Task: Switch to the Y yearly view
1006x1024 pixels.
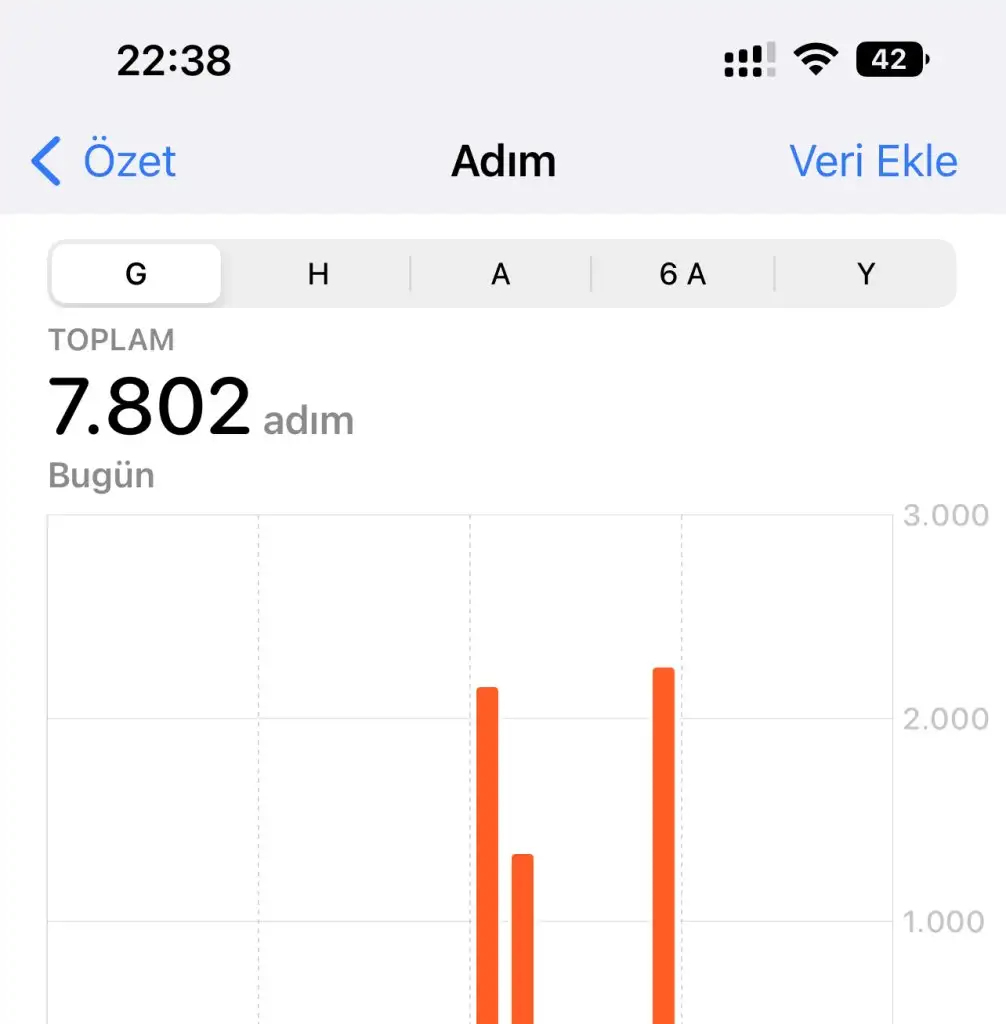Action: pos(866,274)
